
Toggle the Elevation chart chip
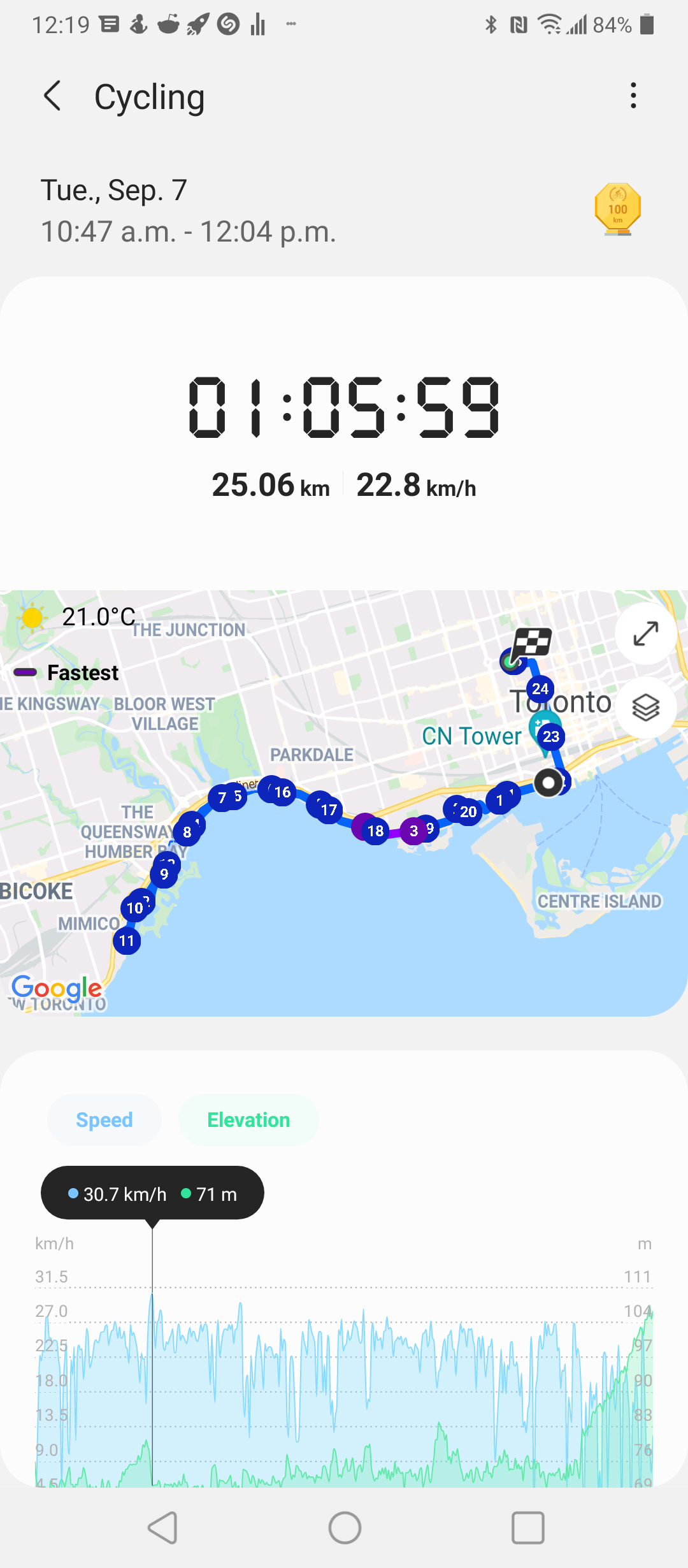[248, 1120]
